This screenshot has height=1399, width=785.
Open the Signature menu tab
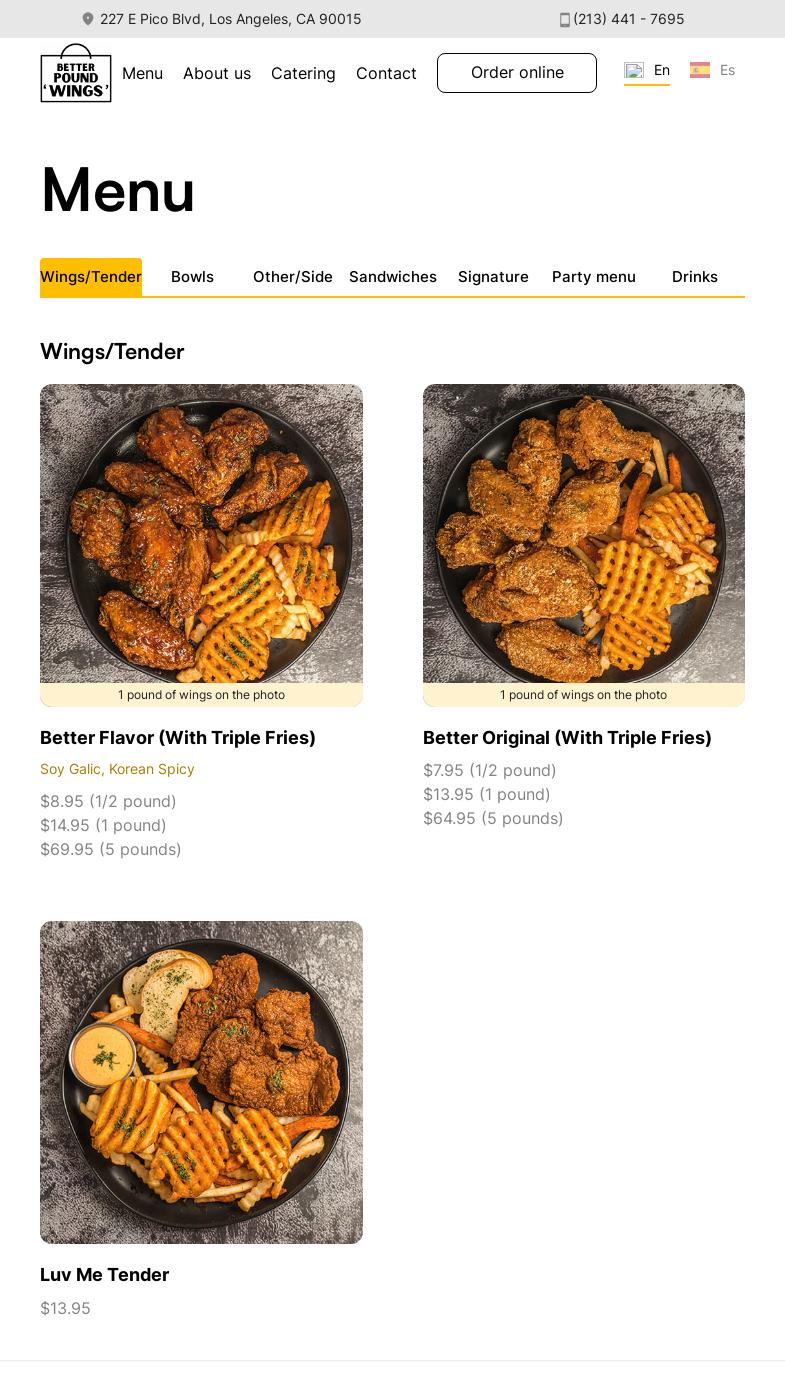pos(493,277)
